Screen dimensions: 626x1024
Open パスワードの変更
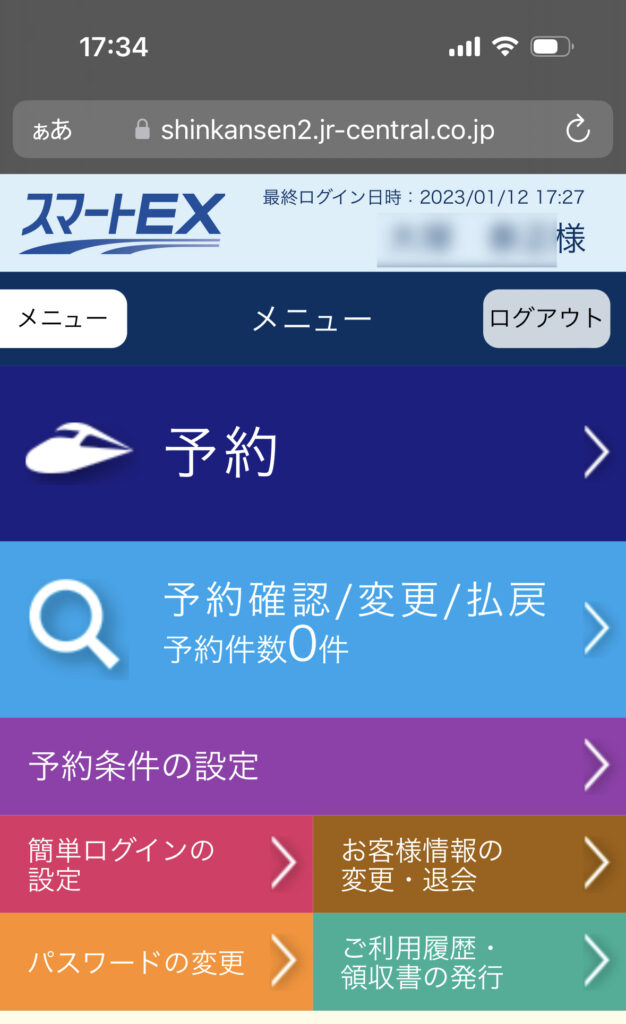pyautogui.click(x=156, y=961)
